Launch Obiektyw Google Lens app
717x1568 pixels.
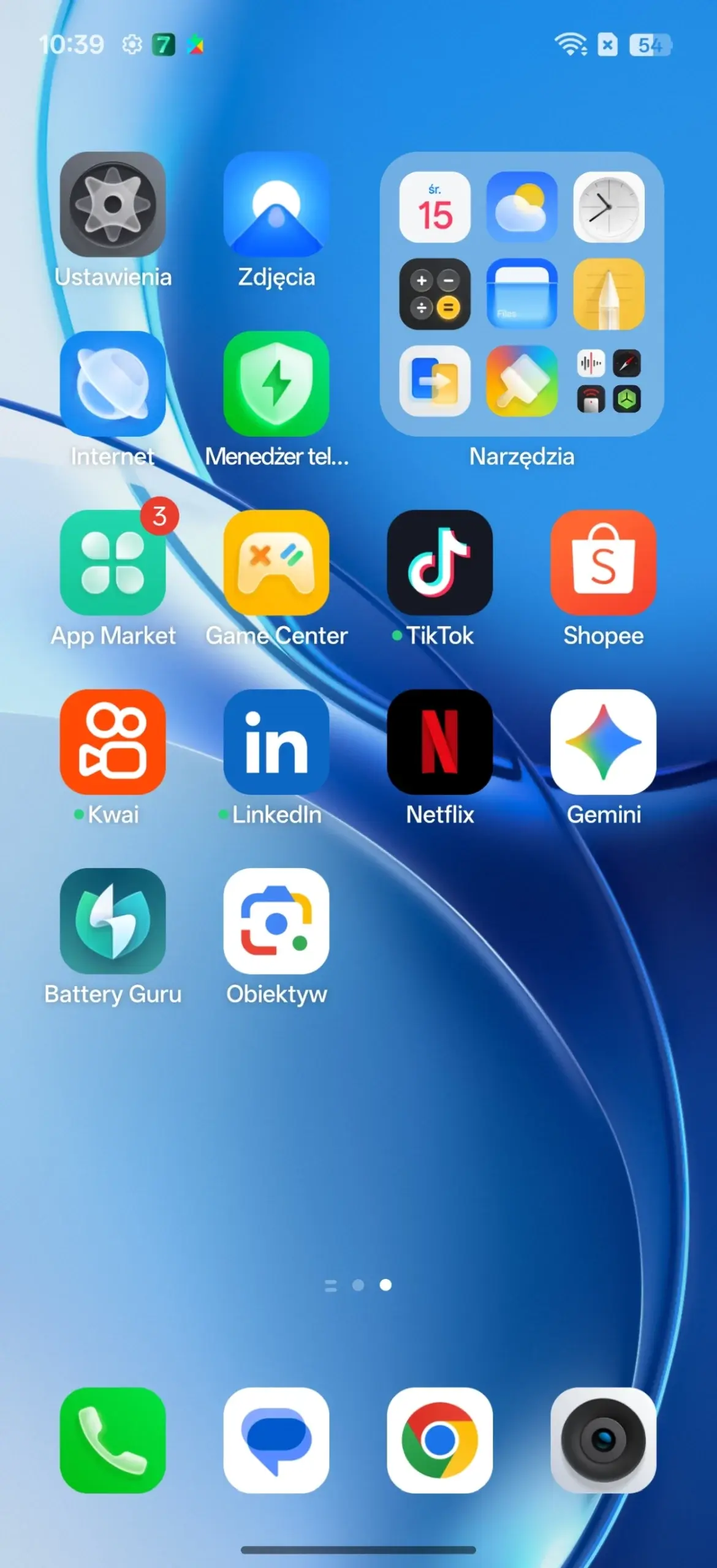click(276, 921)
